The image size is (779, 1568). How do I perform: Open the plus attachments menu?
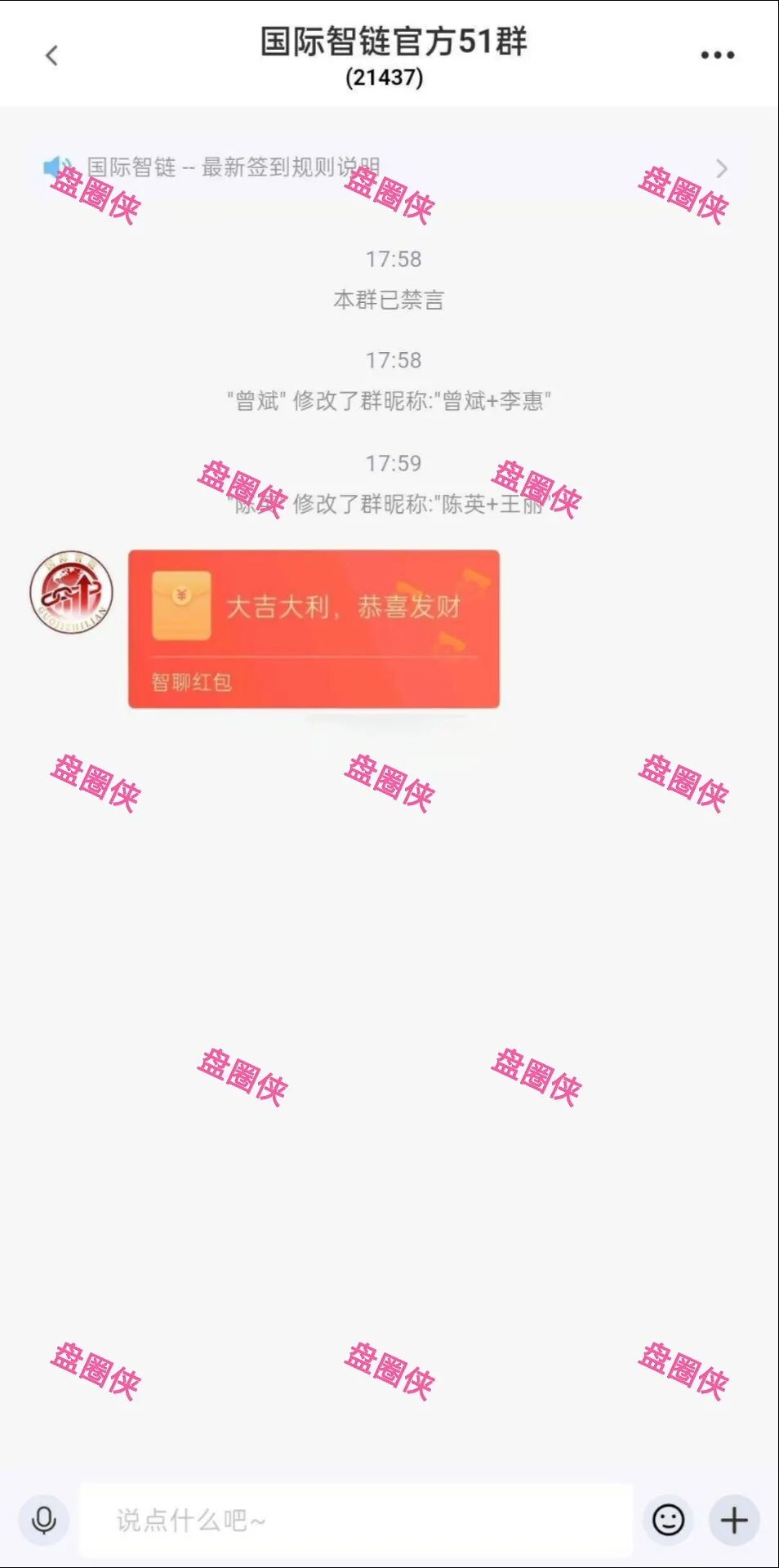pos(734,1520)
